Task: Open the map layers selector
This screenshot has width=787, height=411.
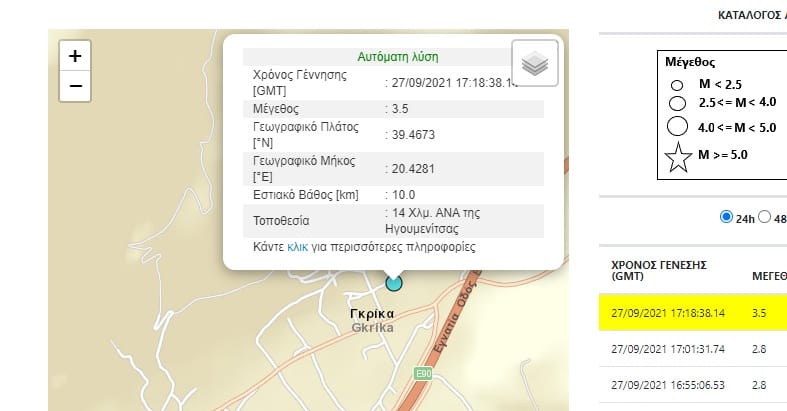Action: [x=535, y=63]
